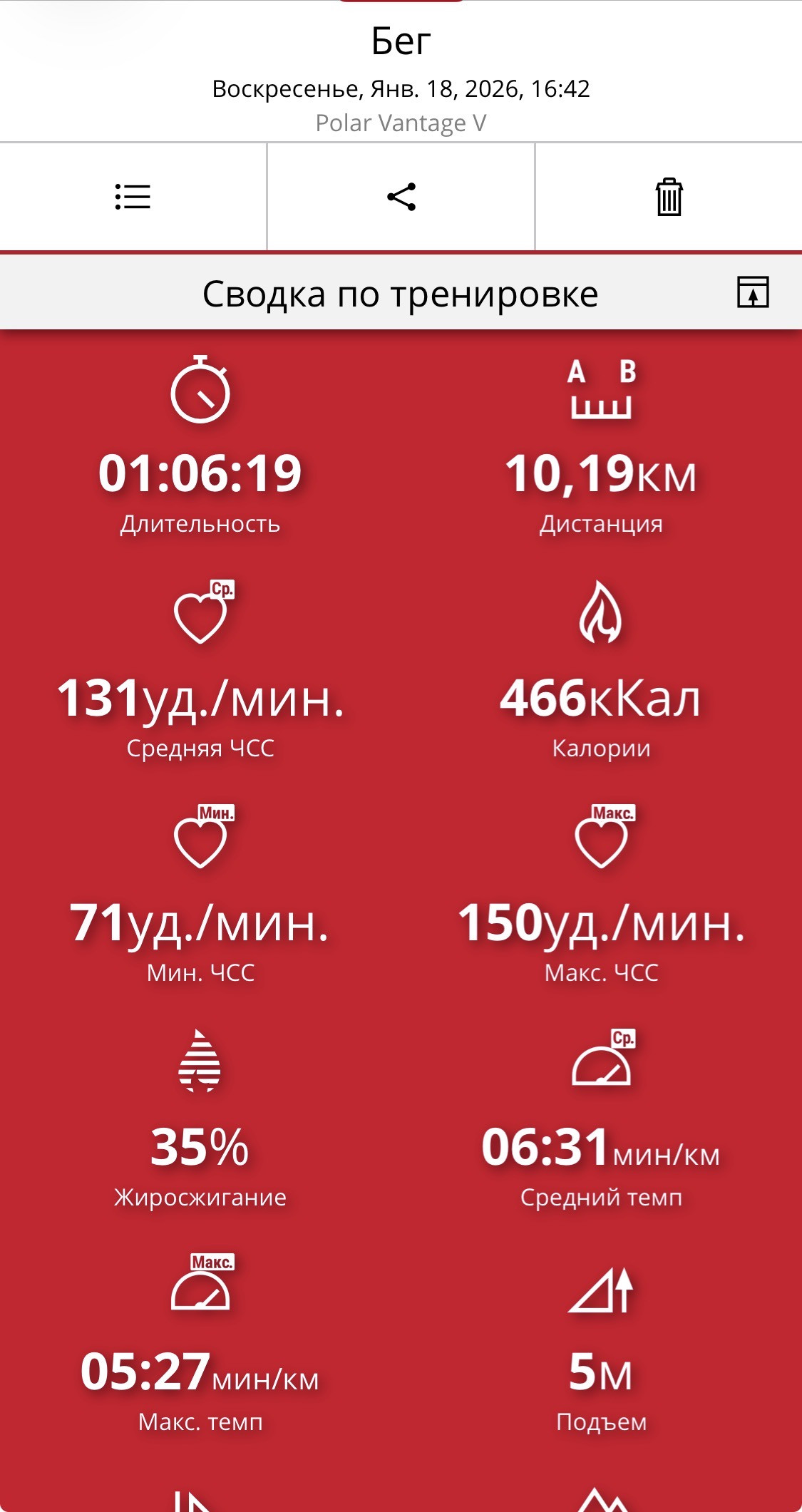Open the list menu icon

click(x=133, y=197)
